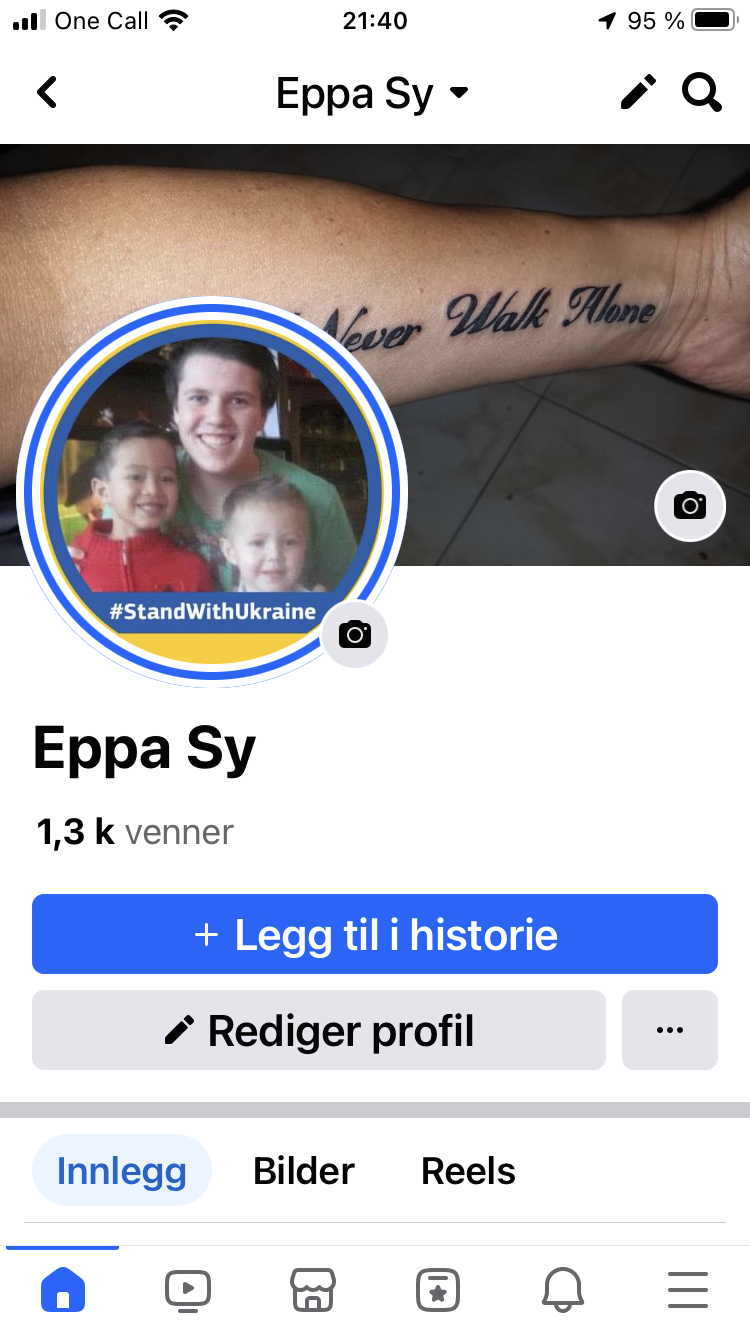750x1334 pixels.
Task: Open the starred feeds tab in bottom bar
Action: [x=437, y=1289]
